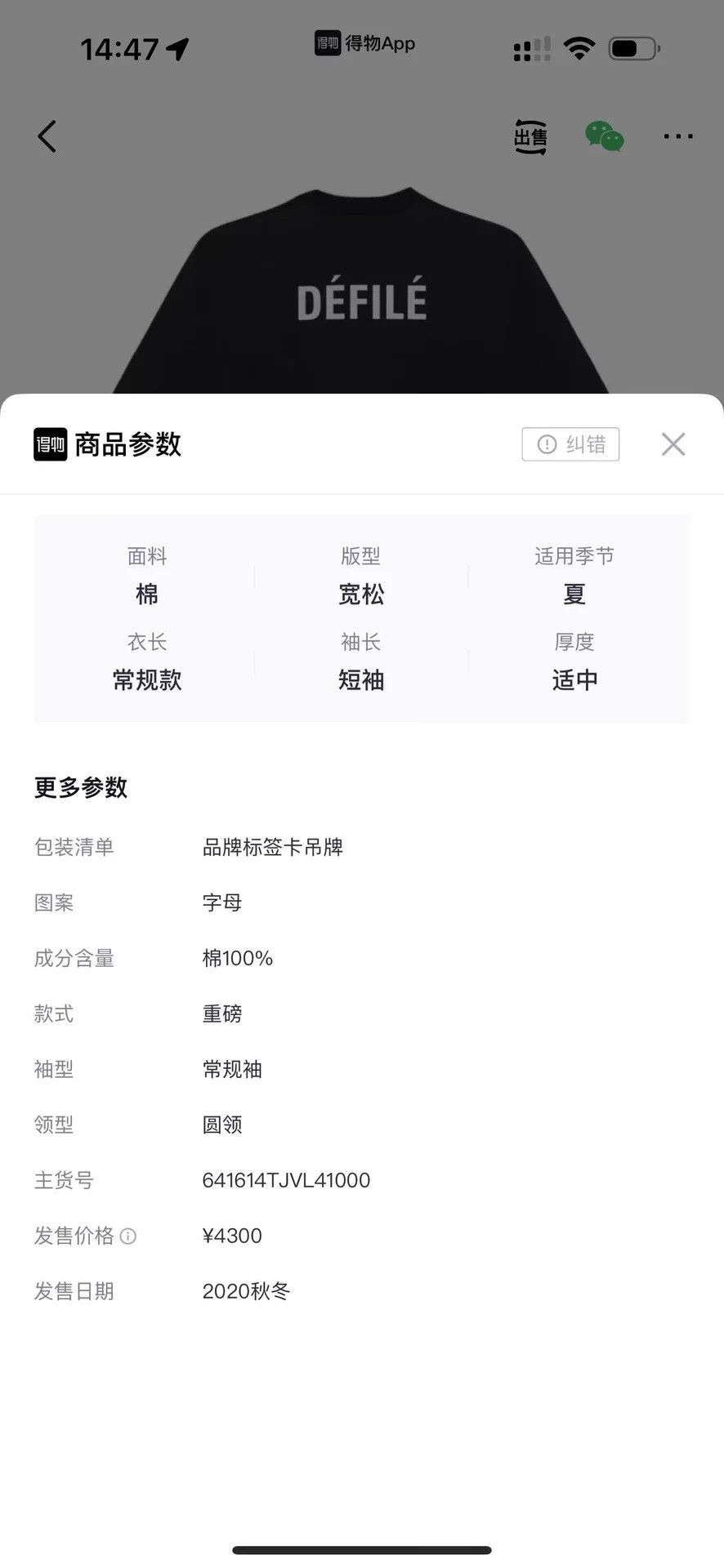The width and height of the screenshot is (724, 1568).
Task: Open the info icon beside 发售价格
Action: (x=128, y=1236)
